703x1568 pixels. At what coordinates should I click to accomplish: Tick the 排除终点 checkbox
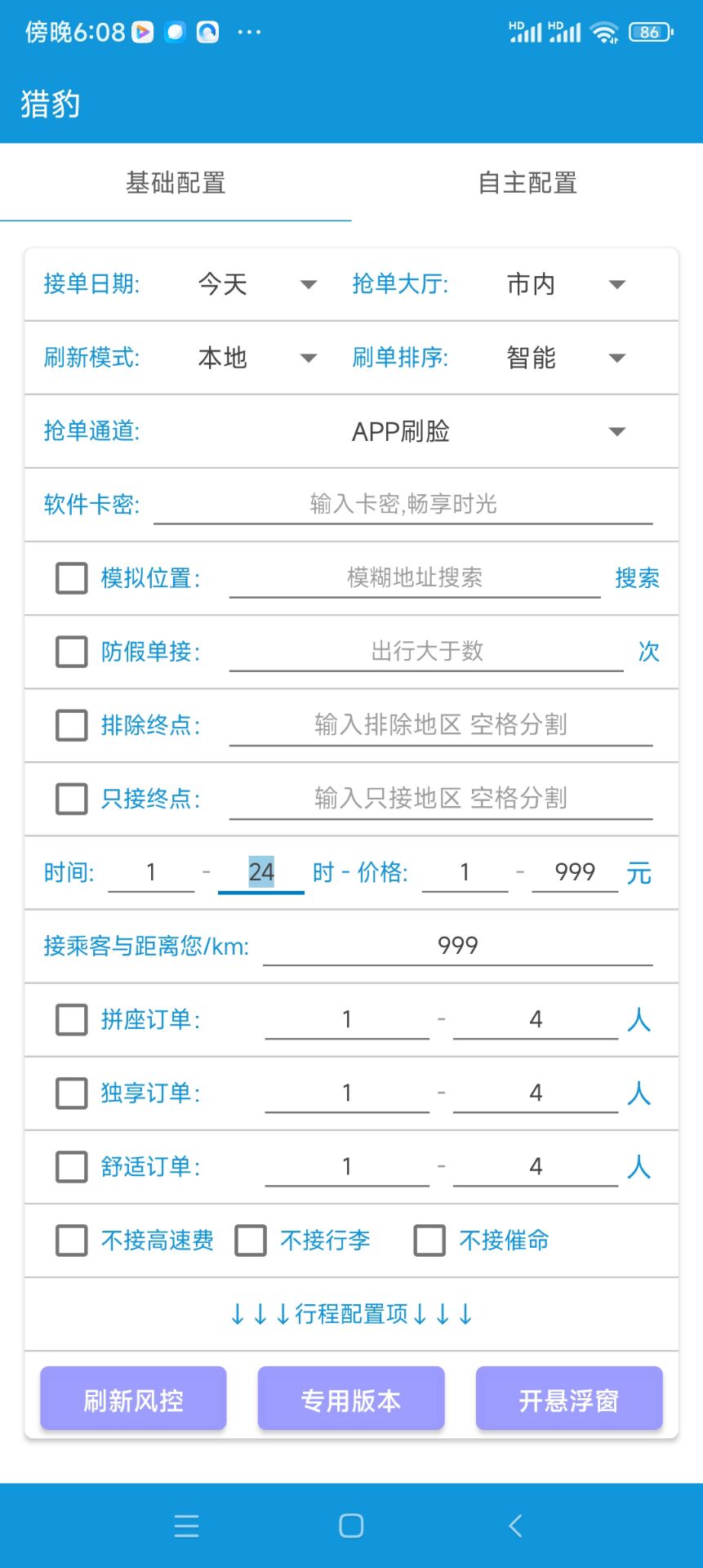pos(72,725)
